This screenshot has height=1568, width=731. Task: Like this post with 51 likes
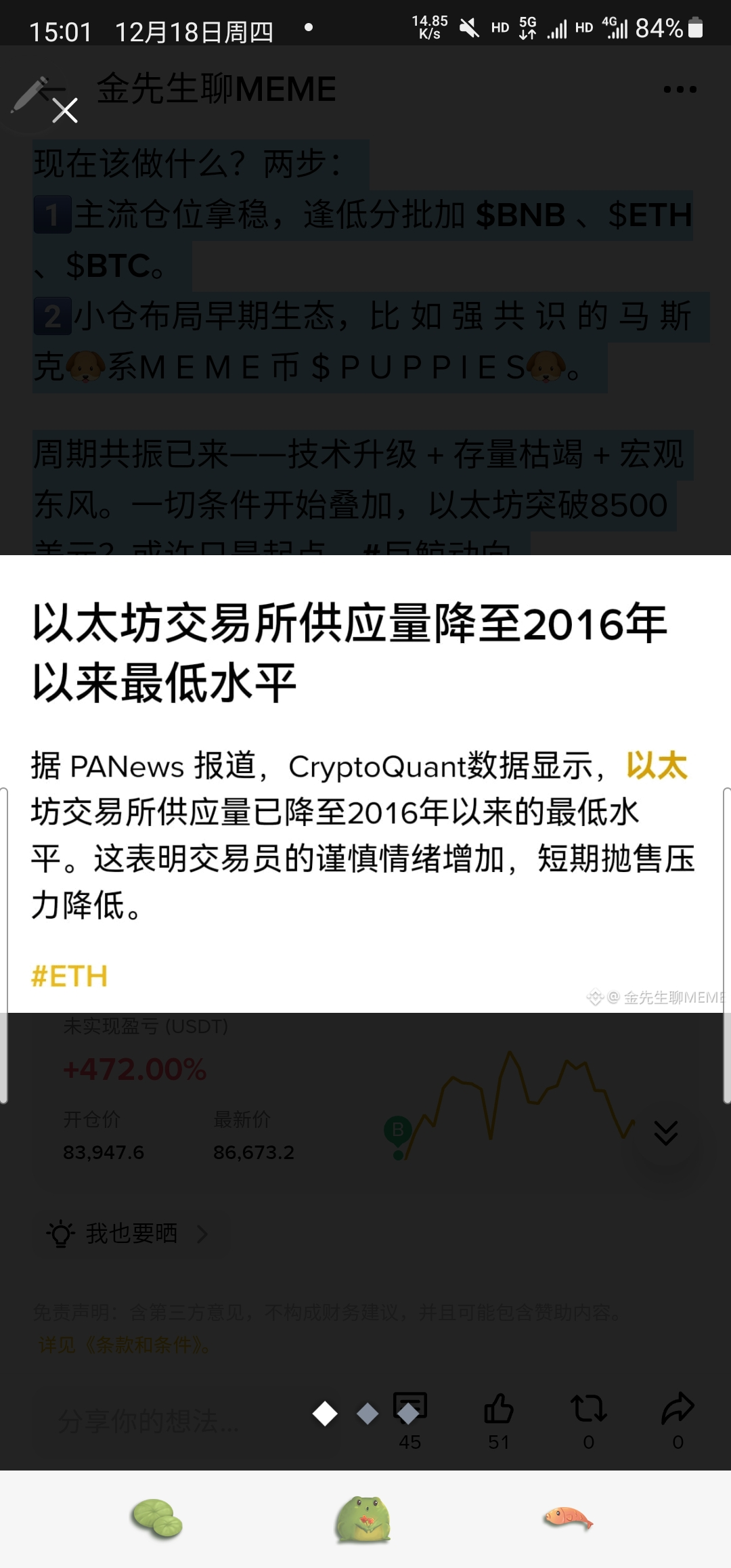[x=499, y=1419]
